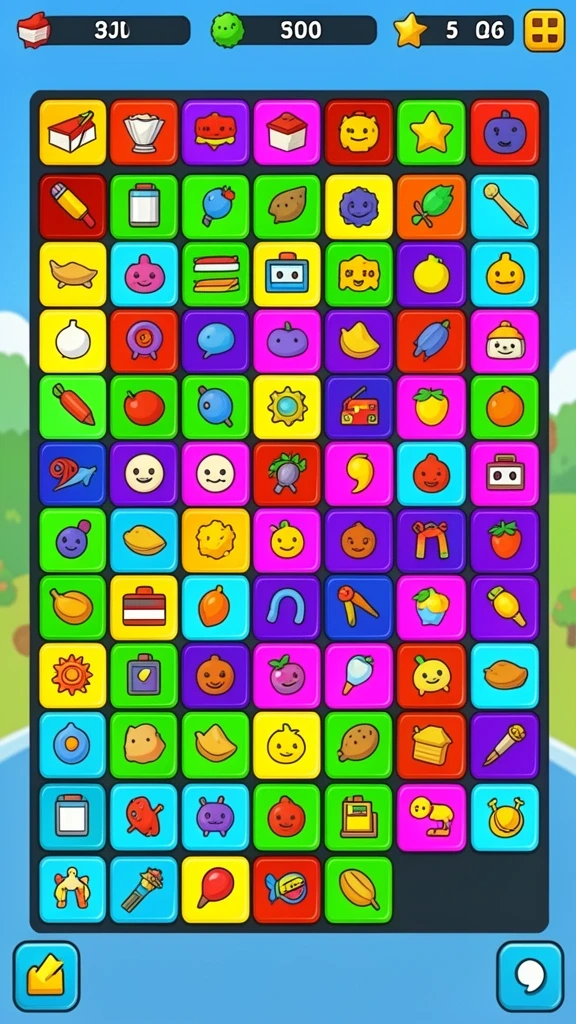Select the strawberry tile on purple
This screenshot has width=576, height=1024.
(504, 541)
